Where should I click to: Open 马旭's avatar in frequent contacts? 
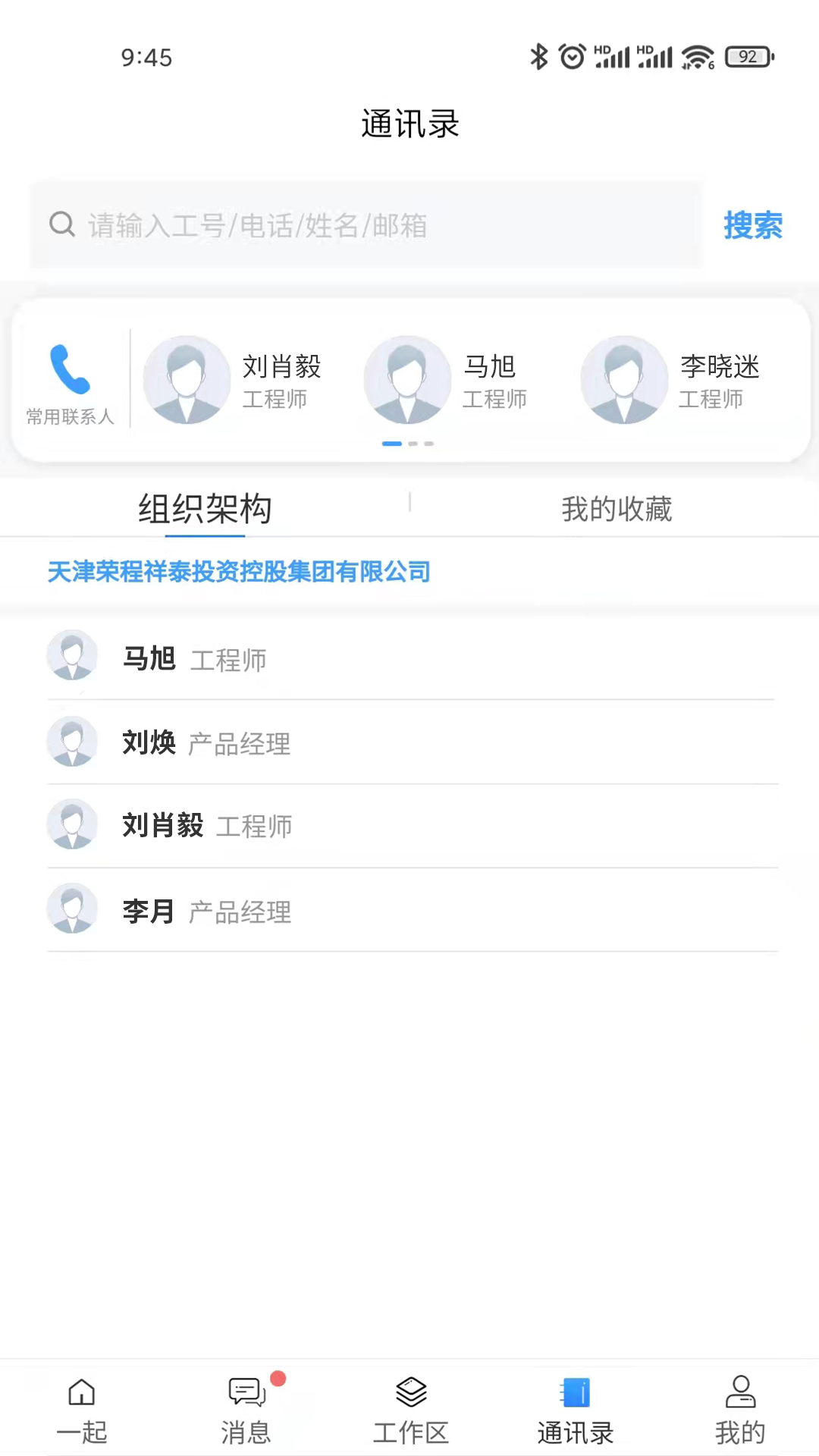[407, 380]
